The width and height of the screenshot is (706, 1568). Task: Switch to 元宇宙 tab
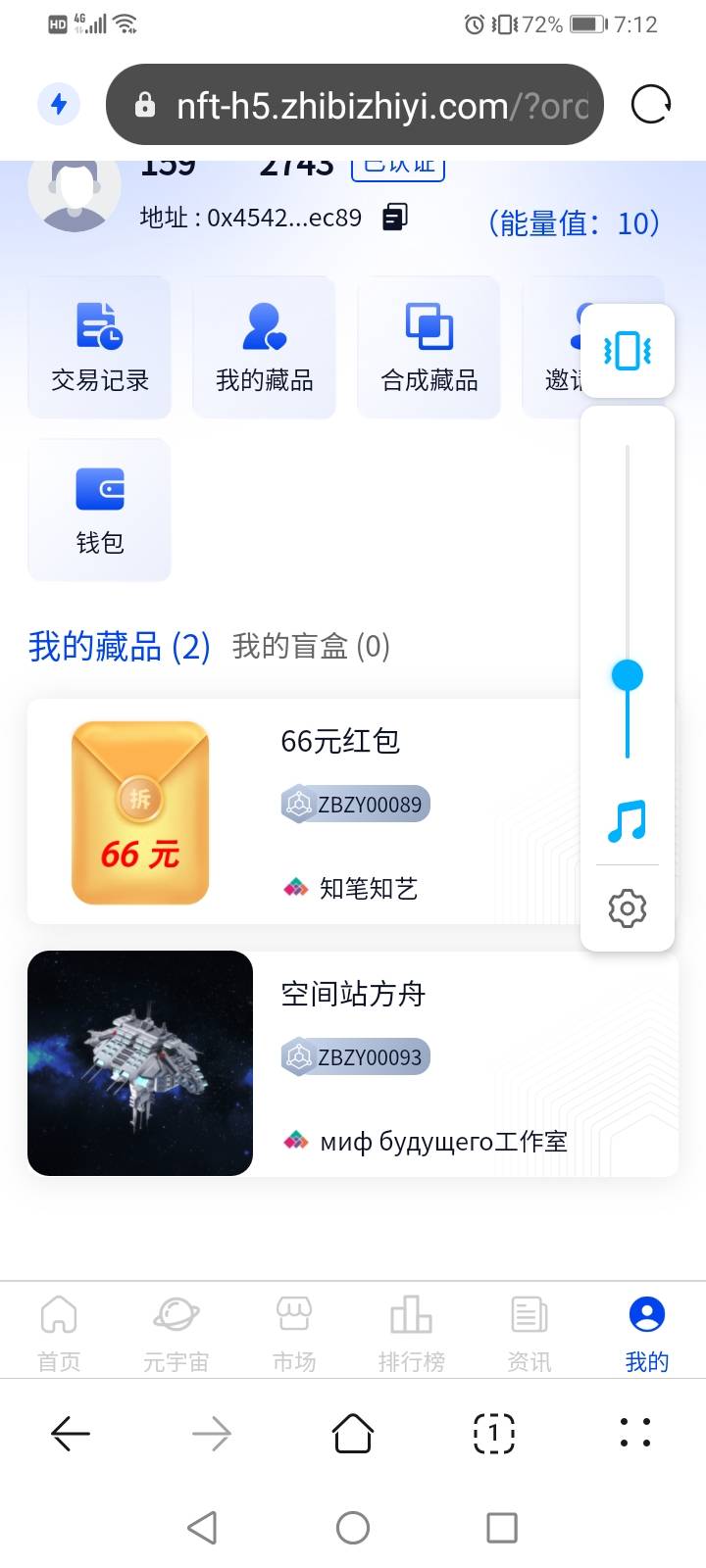(x=176, y=1333)
